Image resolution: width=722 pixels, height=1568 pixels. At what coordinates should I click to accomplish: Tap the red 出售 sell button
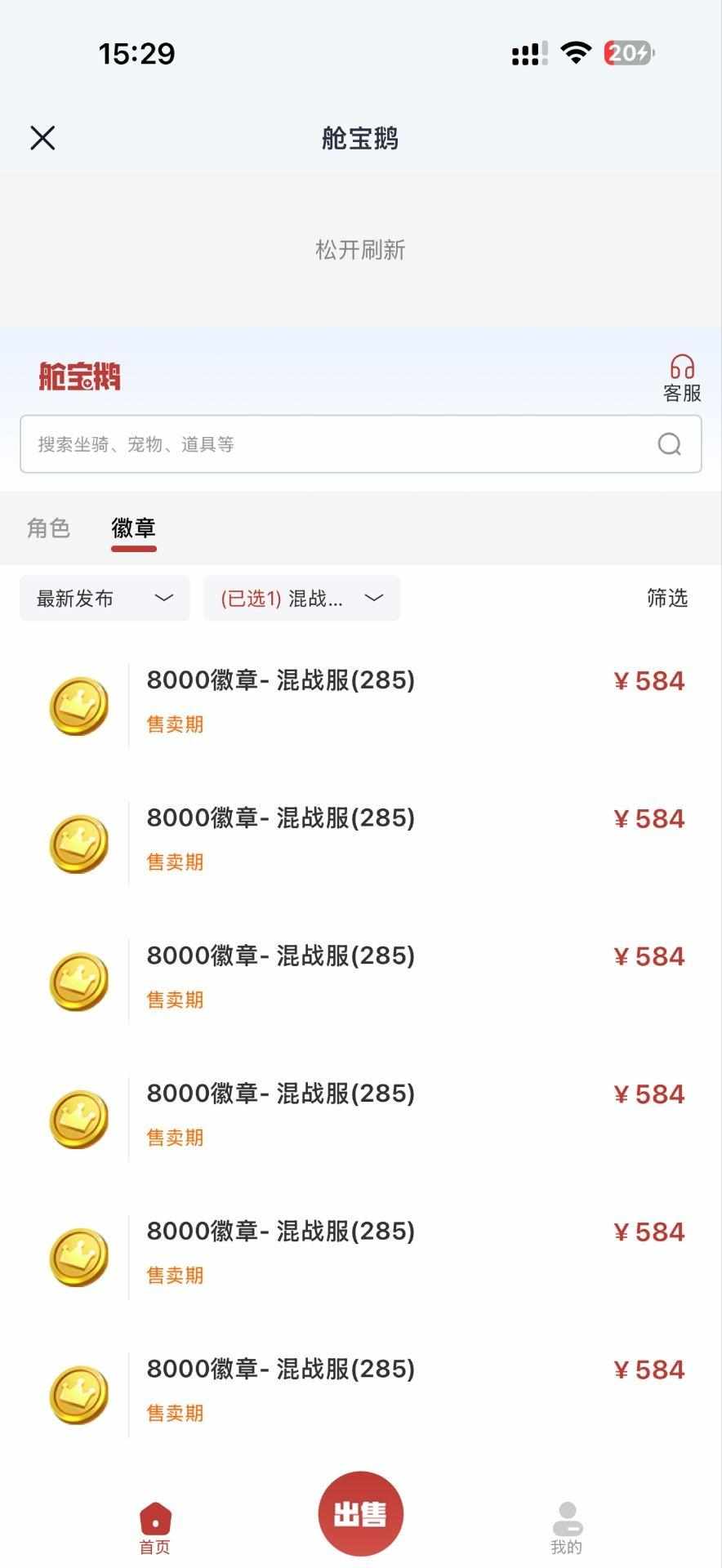click(x=360, y=1513)
